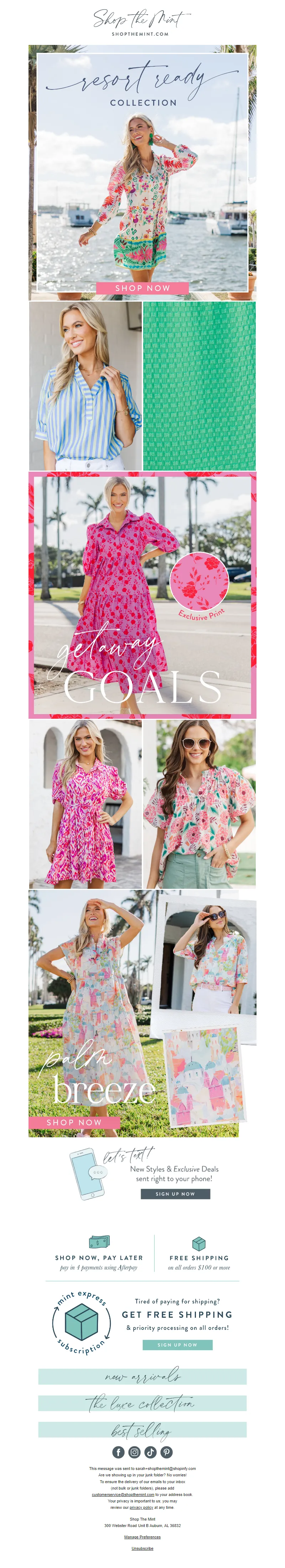Open the blue striped top photo
This screenshot has width=285, height=1568.
point(85,385)
